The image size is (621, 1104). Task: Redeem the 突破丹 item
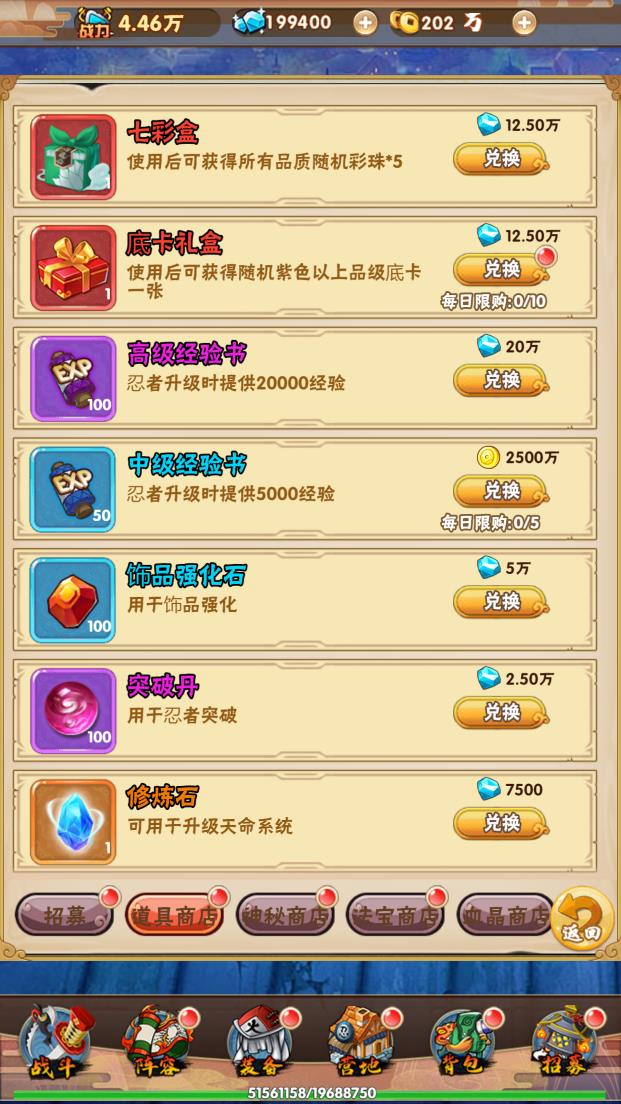point(501,712)
